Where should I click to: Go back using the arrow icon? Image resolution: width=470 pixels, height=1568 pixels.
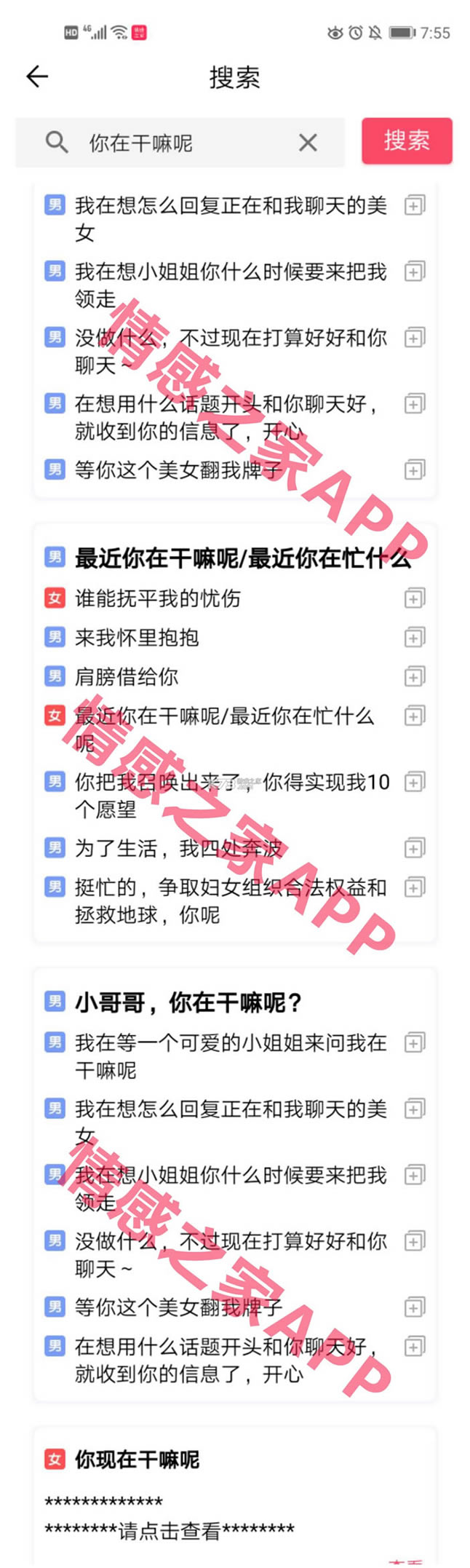click(36, 76)
